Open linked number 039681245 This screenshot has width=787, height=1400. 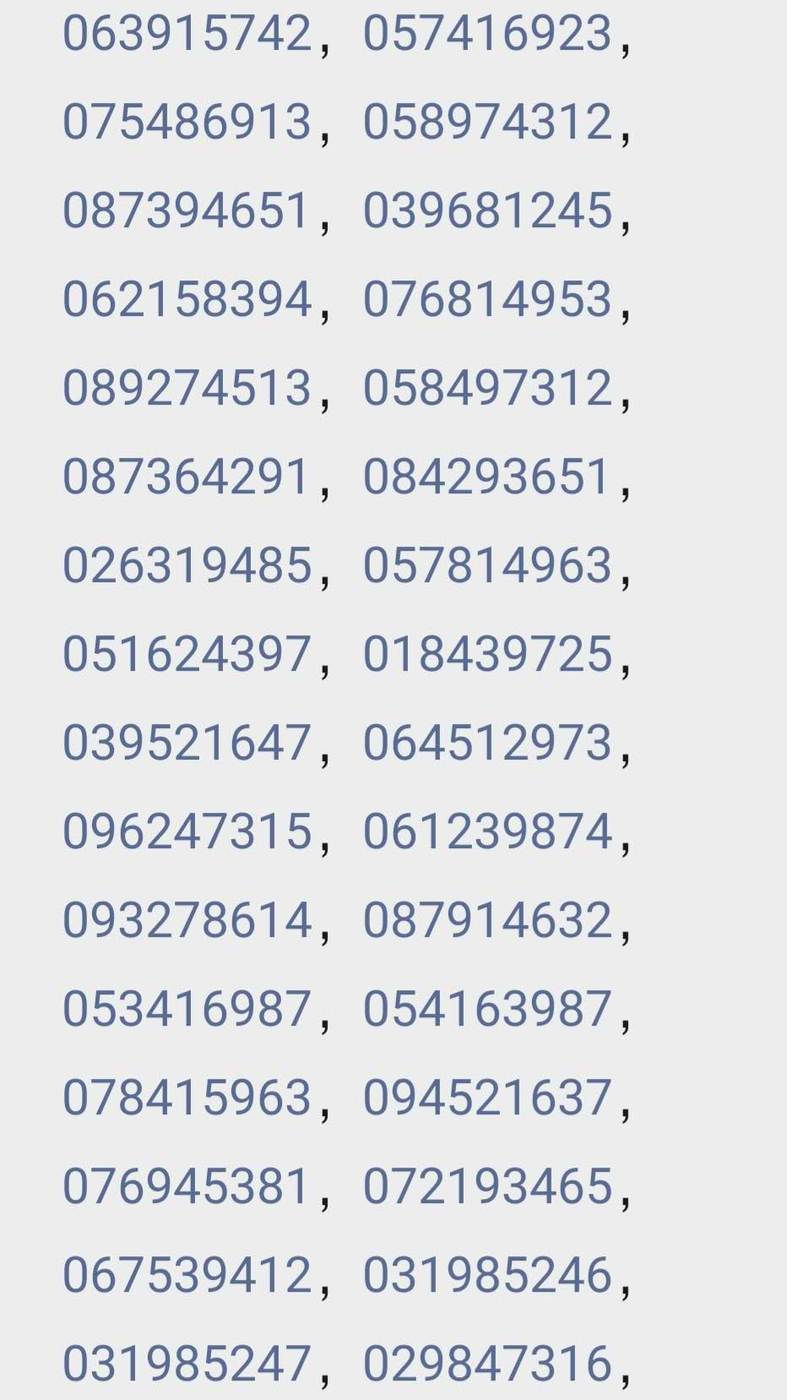487,211
